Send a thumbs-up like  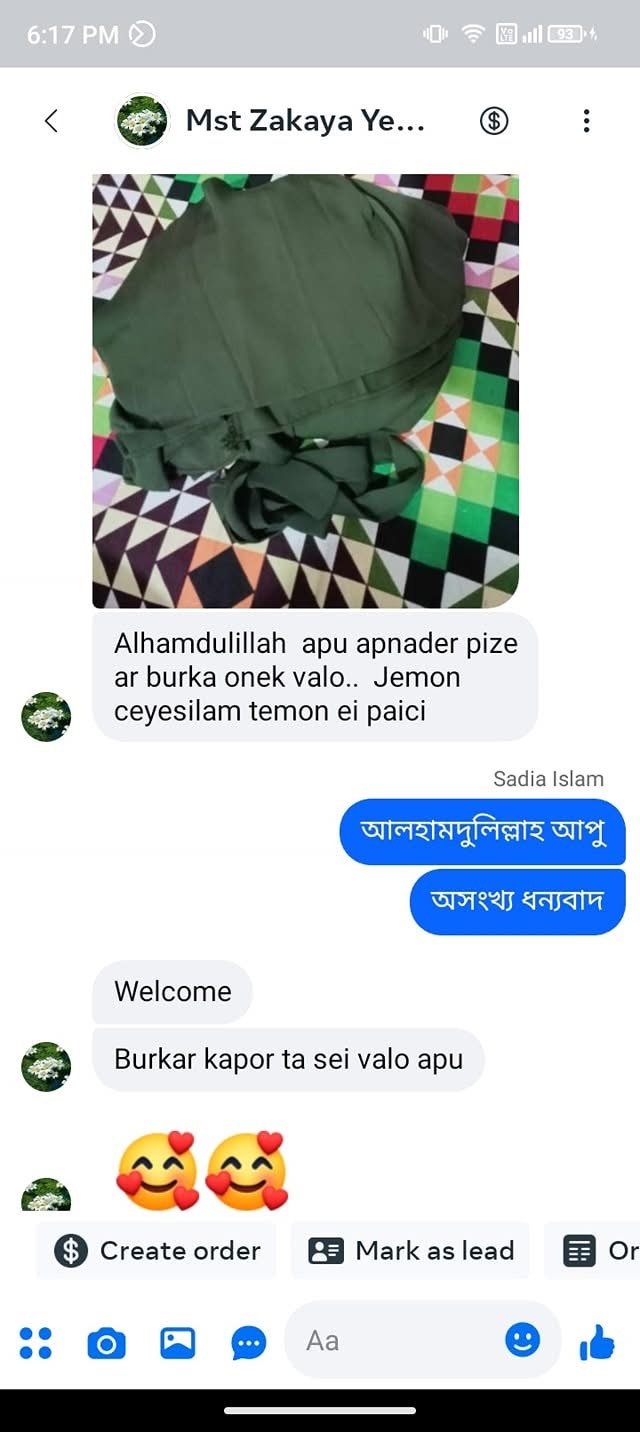[x=597, y=1342]
